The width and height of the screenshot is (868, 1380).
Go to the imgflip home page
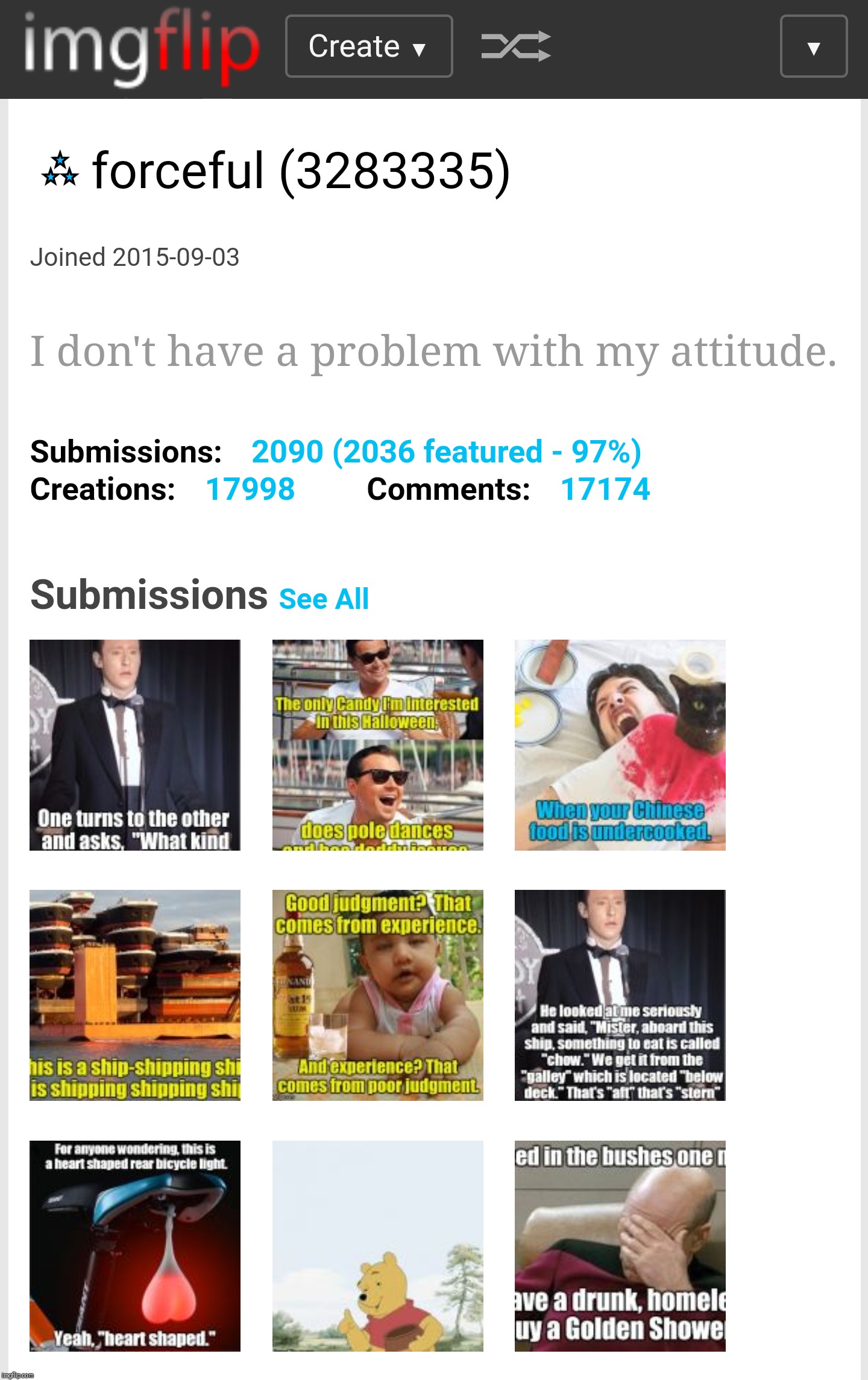142,48
